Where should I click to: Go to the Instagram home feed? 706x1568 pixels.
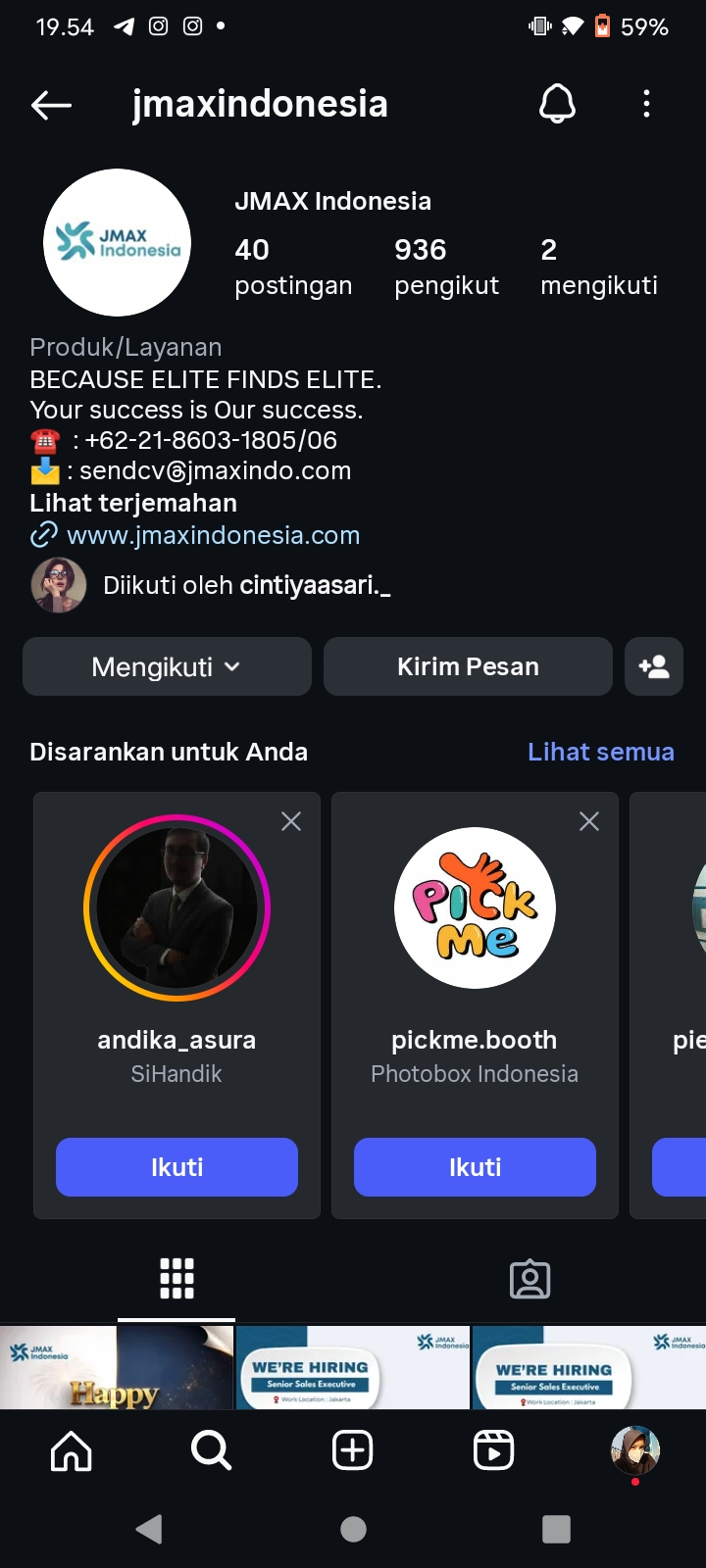71,1450
